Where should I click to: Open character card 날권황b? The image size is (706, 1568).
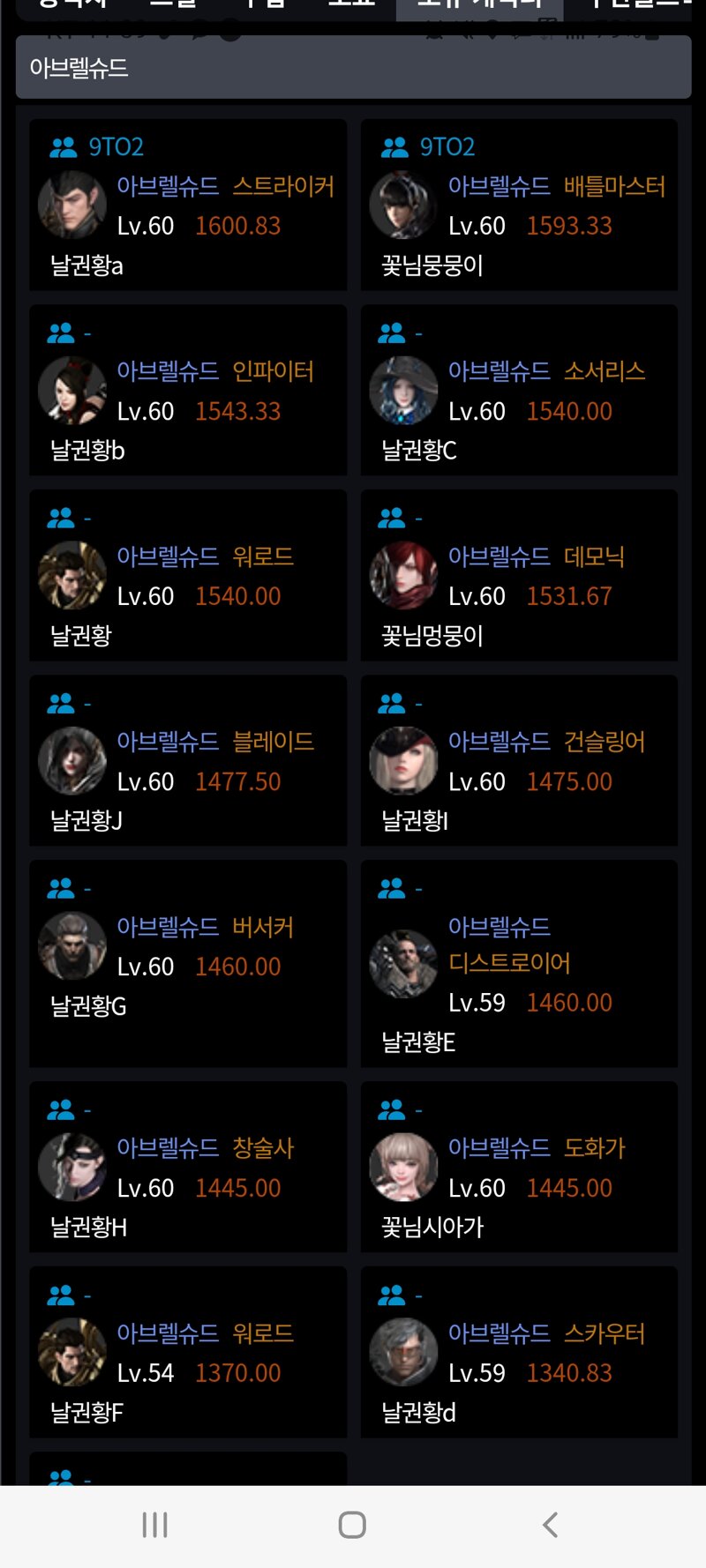(x=188, y=391)
